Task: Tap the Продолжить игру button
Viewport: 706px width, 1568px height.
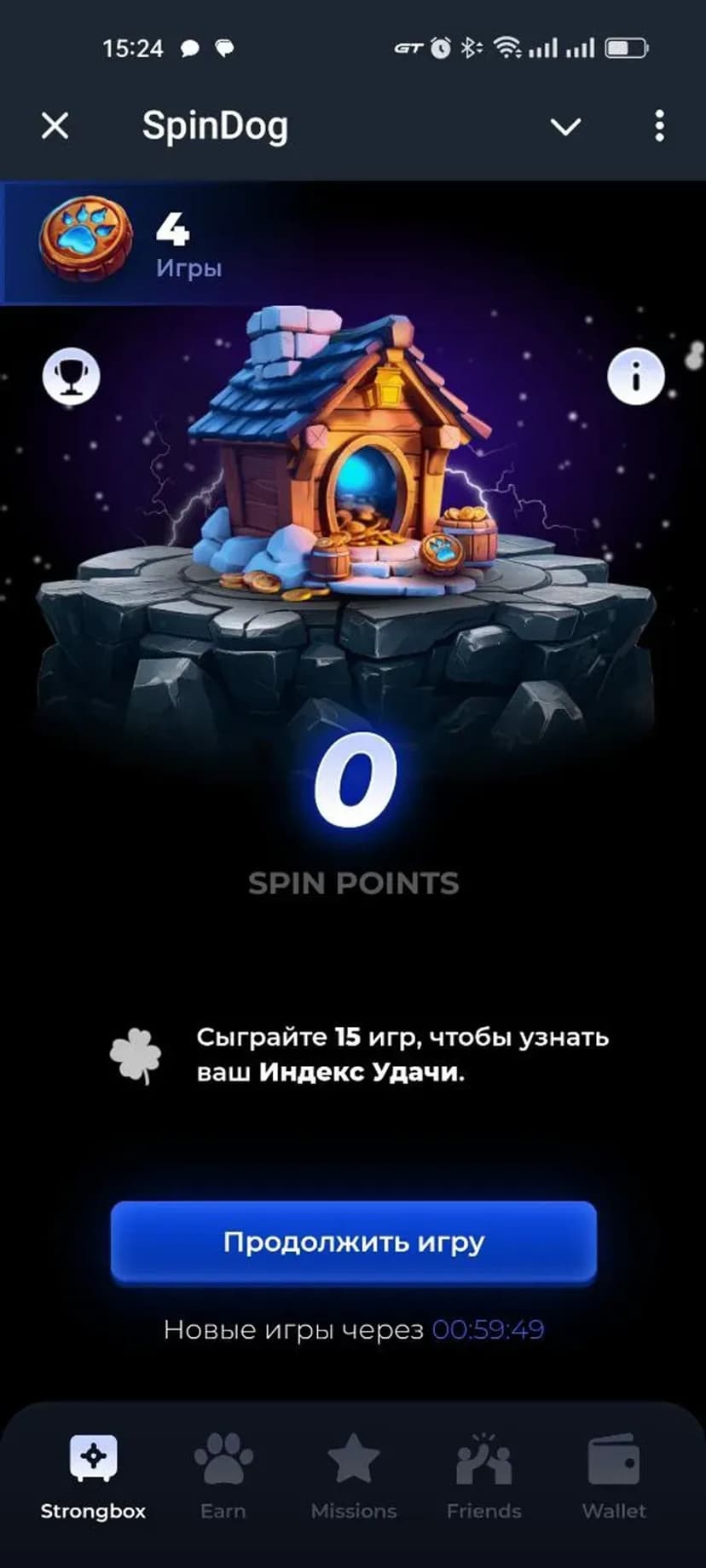Action: click(x=353, y=1242)
